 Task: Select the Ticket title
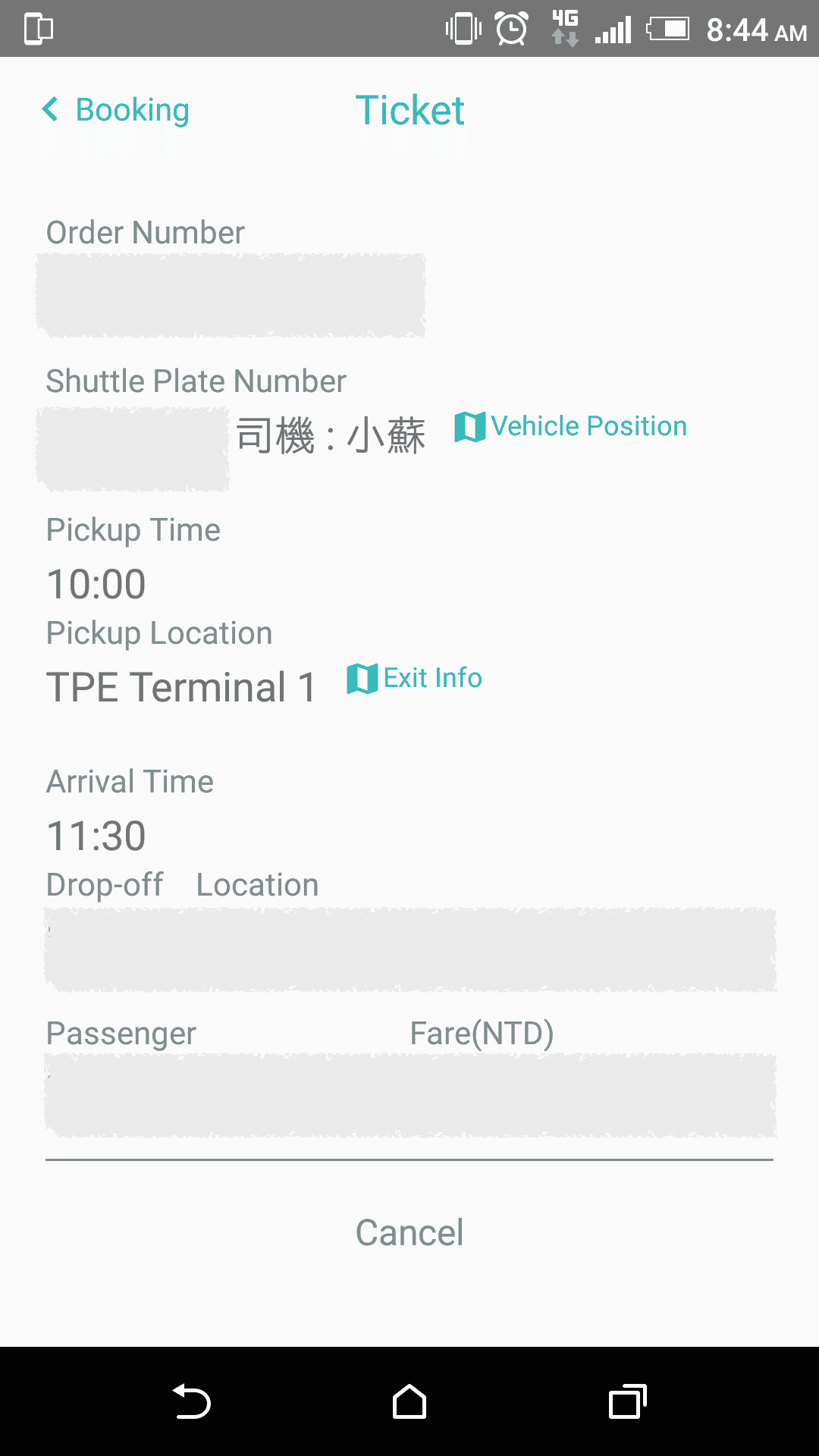pos(409,111)
